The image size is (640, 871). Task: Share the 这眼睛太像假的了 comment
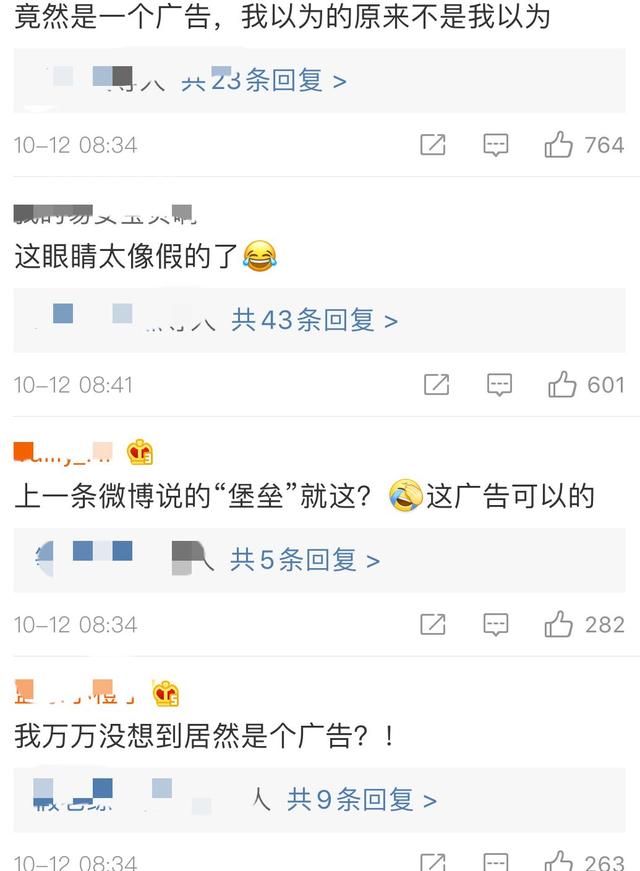pos(436,384)
